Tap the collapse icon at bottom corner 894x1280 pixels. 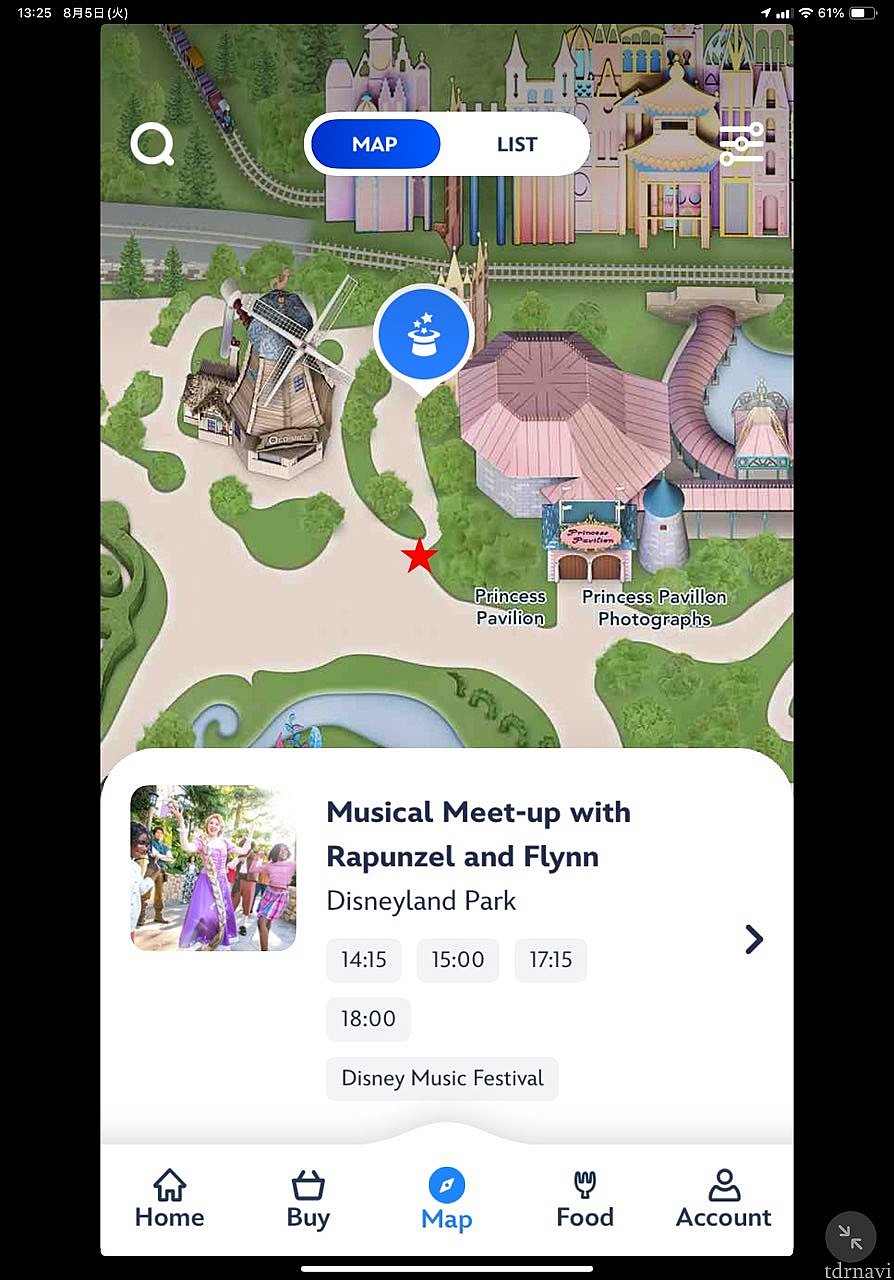(851, 1237)
